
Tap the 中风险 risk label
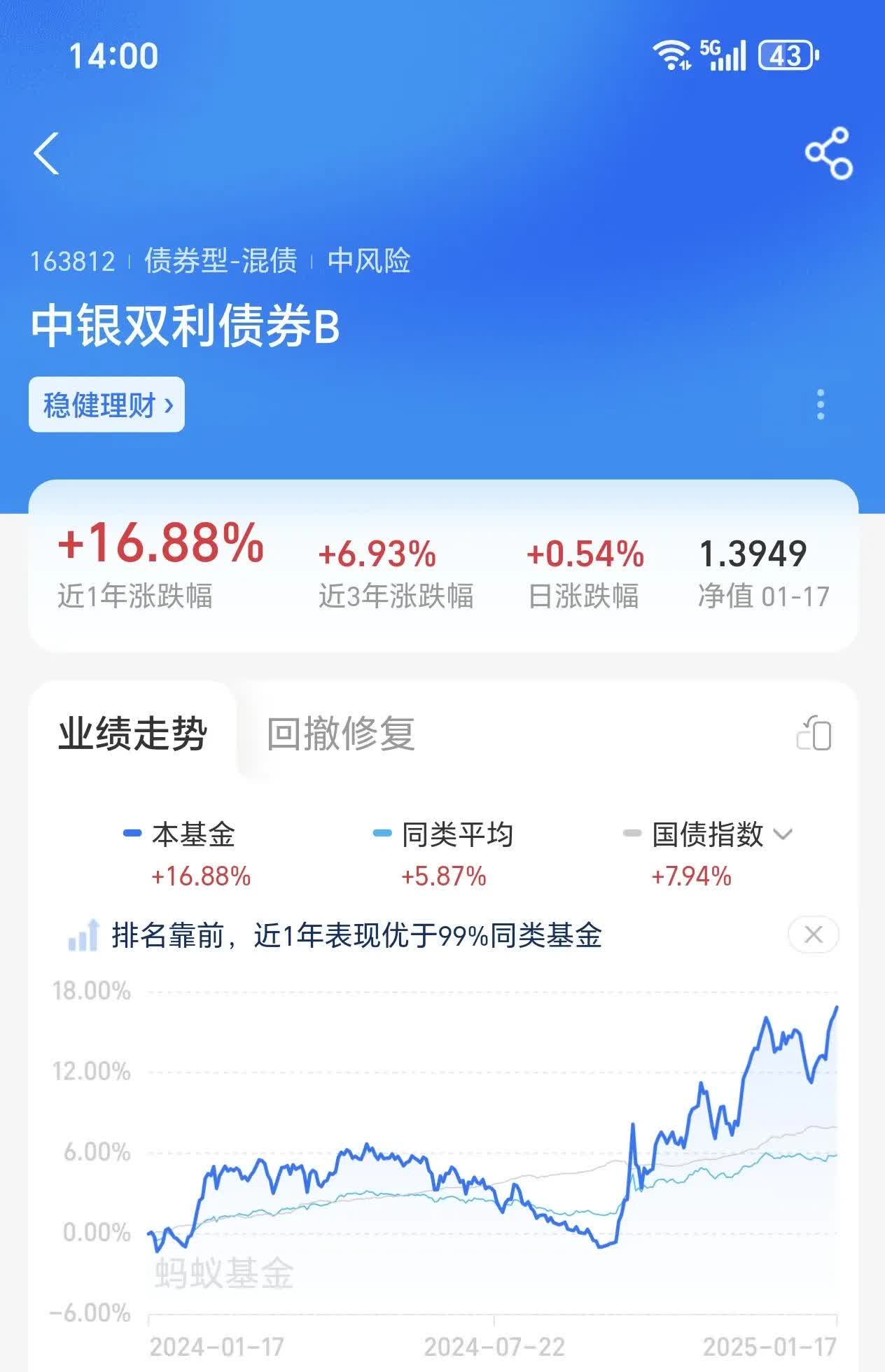click(369, 260)
